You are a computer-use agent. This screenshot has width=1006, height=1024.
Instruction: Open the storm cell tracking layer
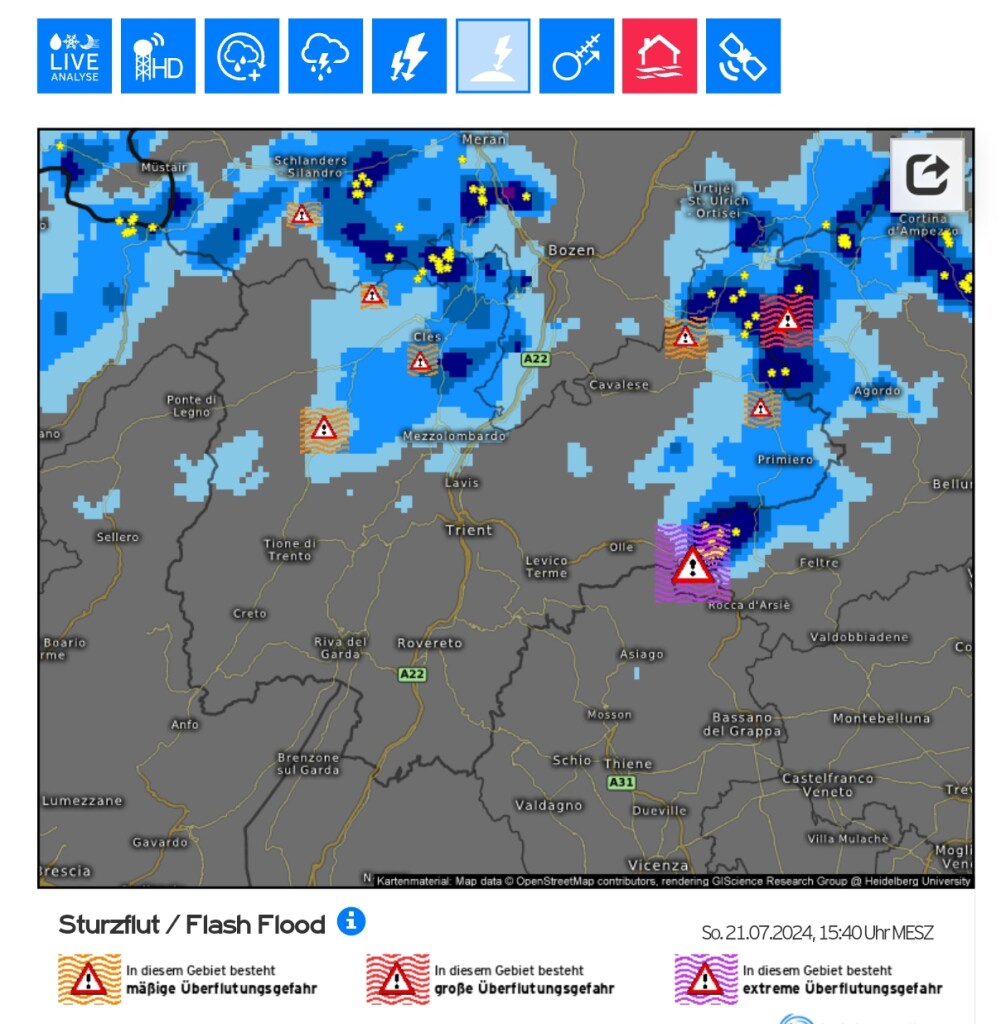[576, 56]
